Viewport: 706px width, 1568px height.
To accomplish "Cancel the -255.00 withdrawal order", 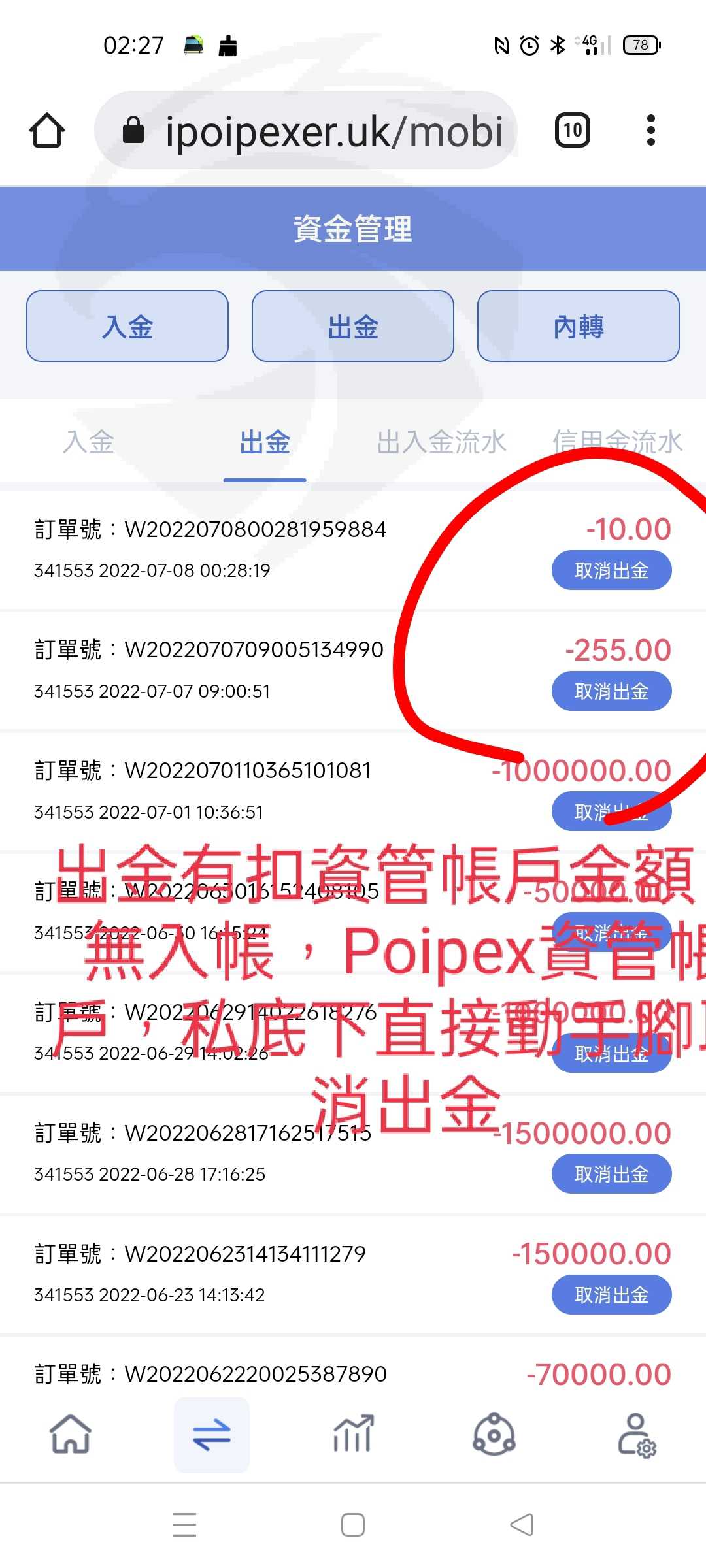I will 612,691.
